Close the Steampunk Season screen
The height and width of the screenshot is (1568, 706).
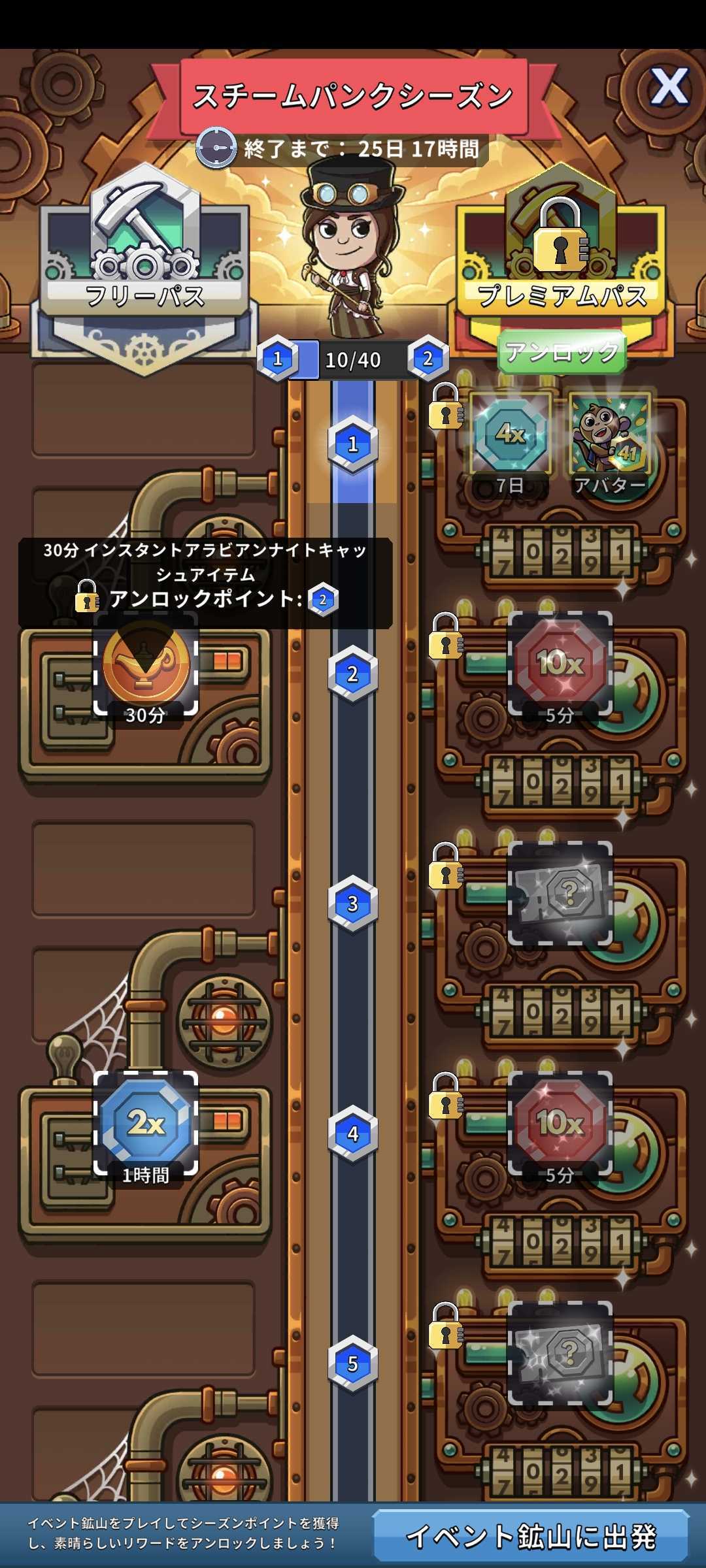[x=669, y=86]
